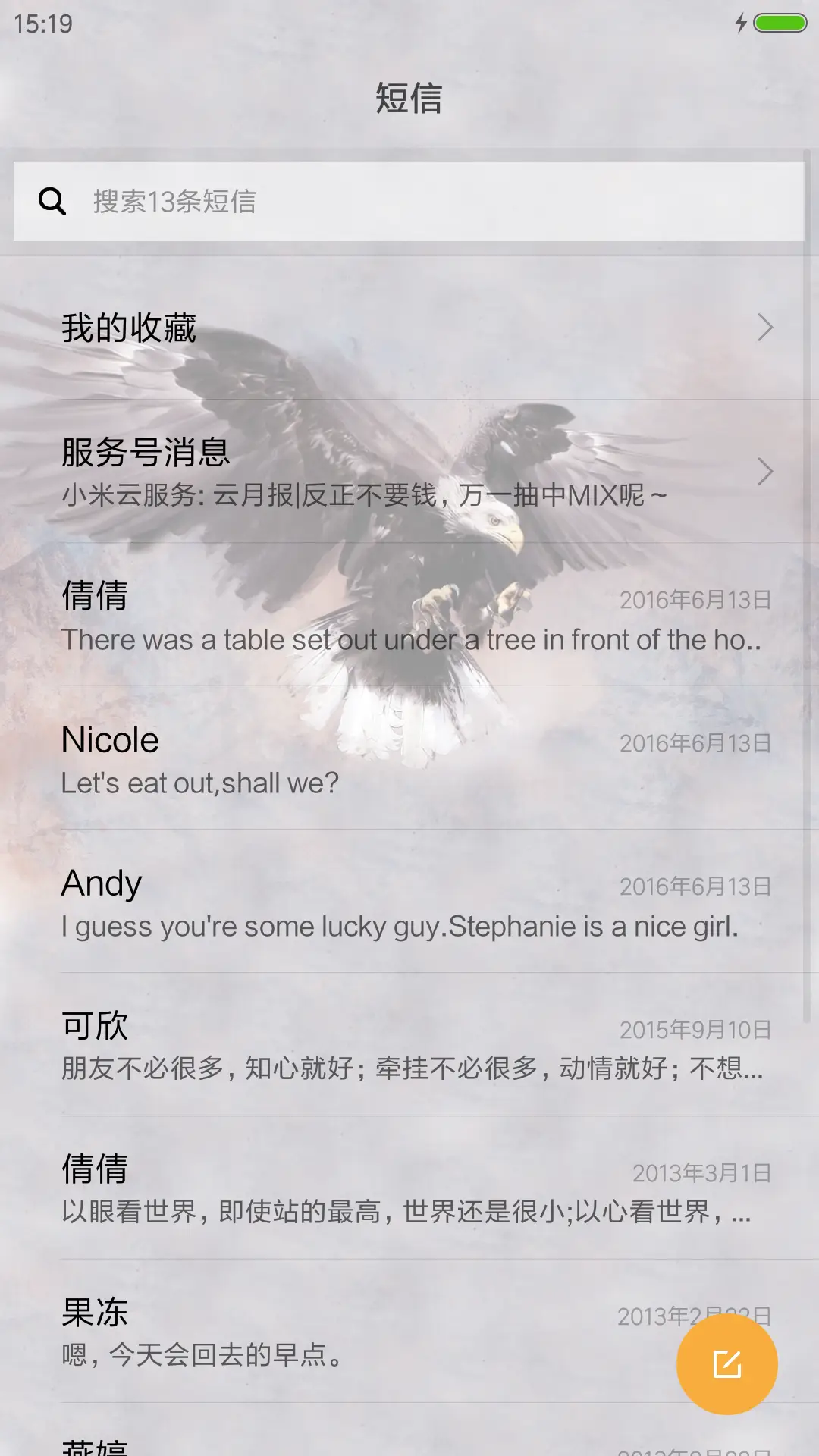Tap the 可欣 conversation entry
The image size is (819, 1456).
[x=303, y=1046]
